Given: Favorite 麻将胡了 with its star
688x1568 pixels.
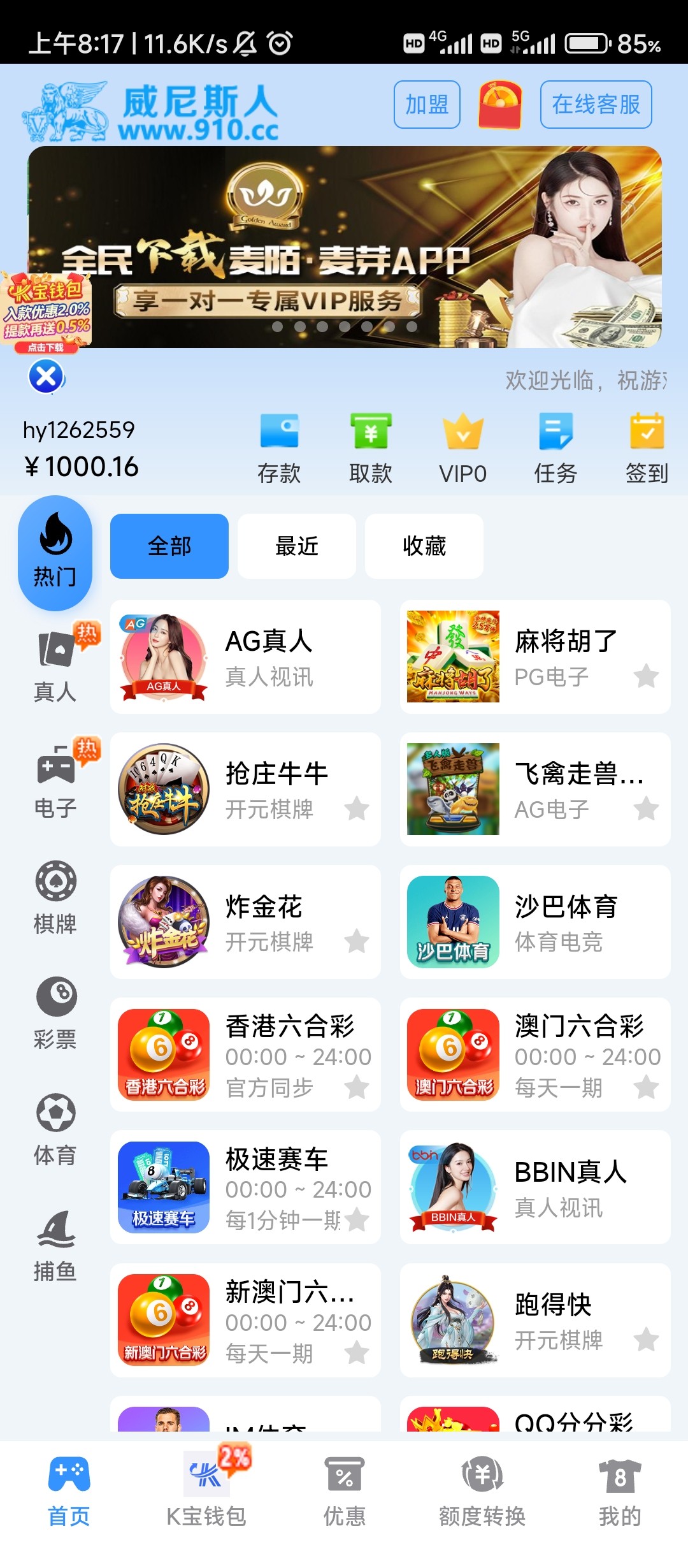Looking at the screenshot, I should [x=646, y=676].
